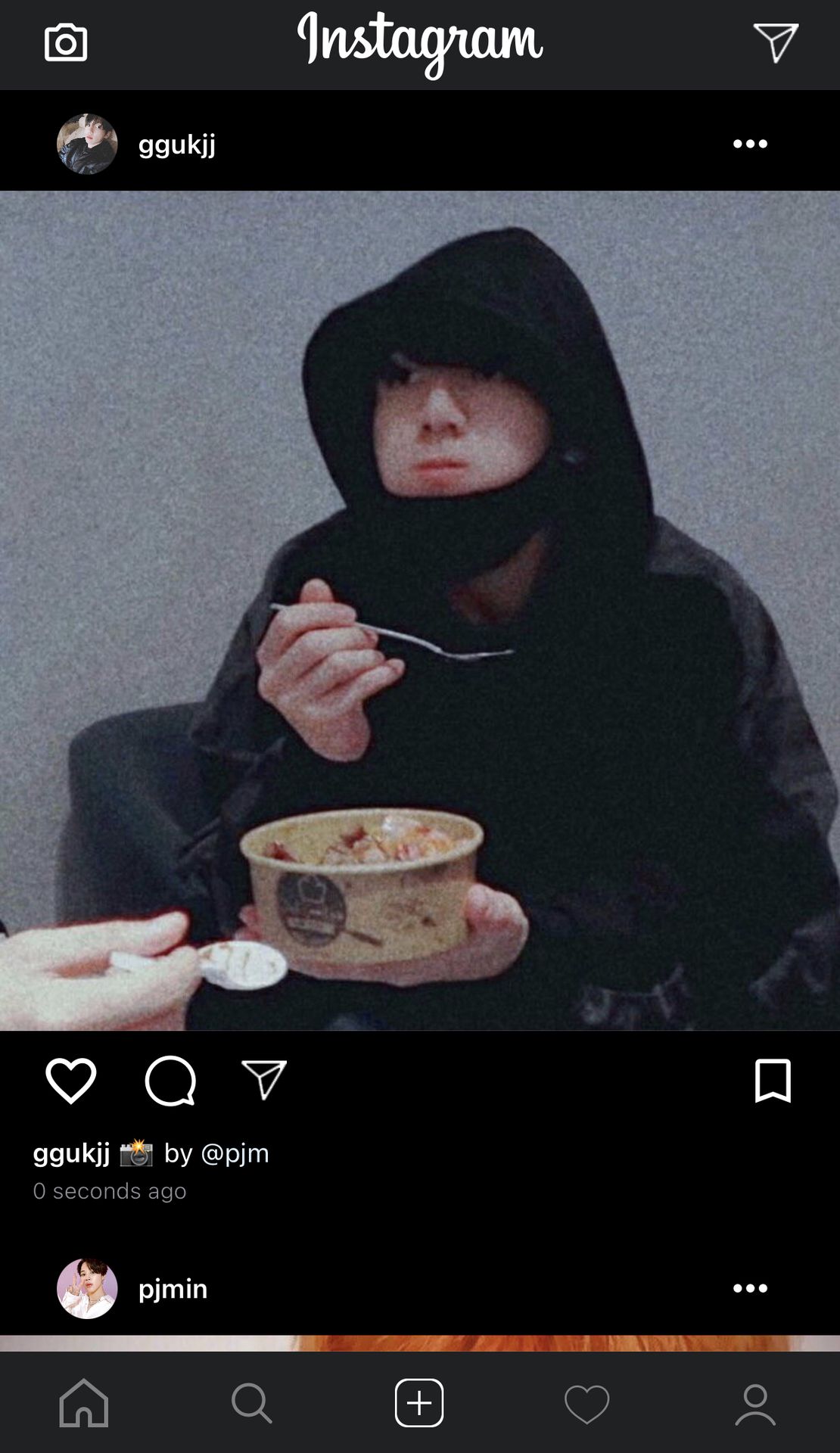Create a new post with plus button
The width and height of the screenshot is (840, 1453).
tap(419, 1403)
